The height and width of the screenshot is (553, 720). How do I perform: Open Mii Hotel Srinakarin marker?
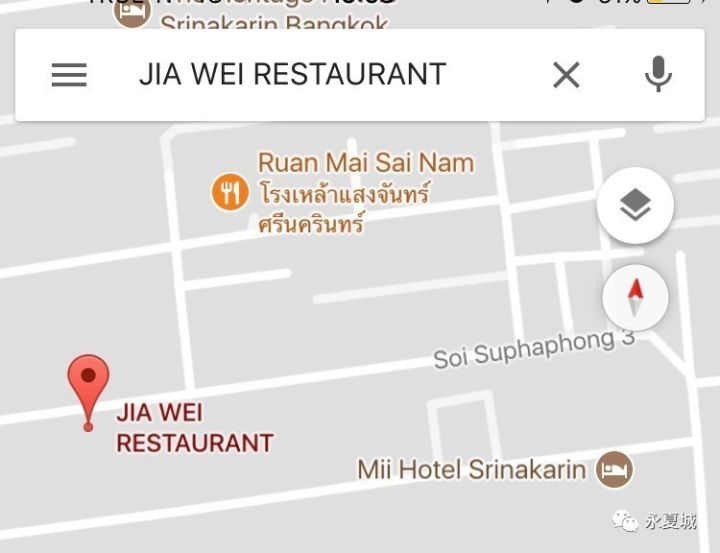613,469
